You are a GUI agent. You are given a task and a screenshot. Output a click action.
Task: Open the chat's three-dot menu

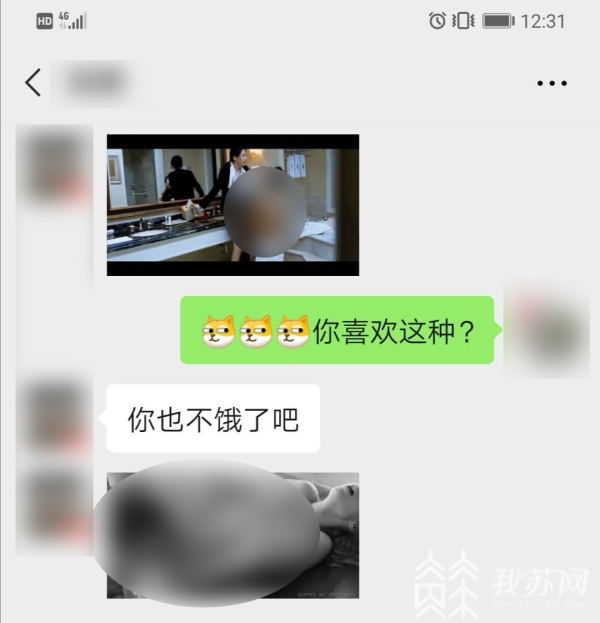(x=551, y=83)
